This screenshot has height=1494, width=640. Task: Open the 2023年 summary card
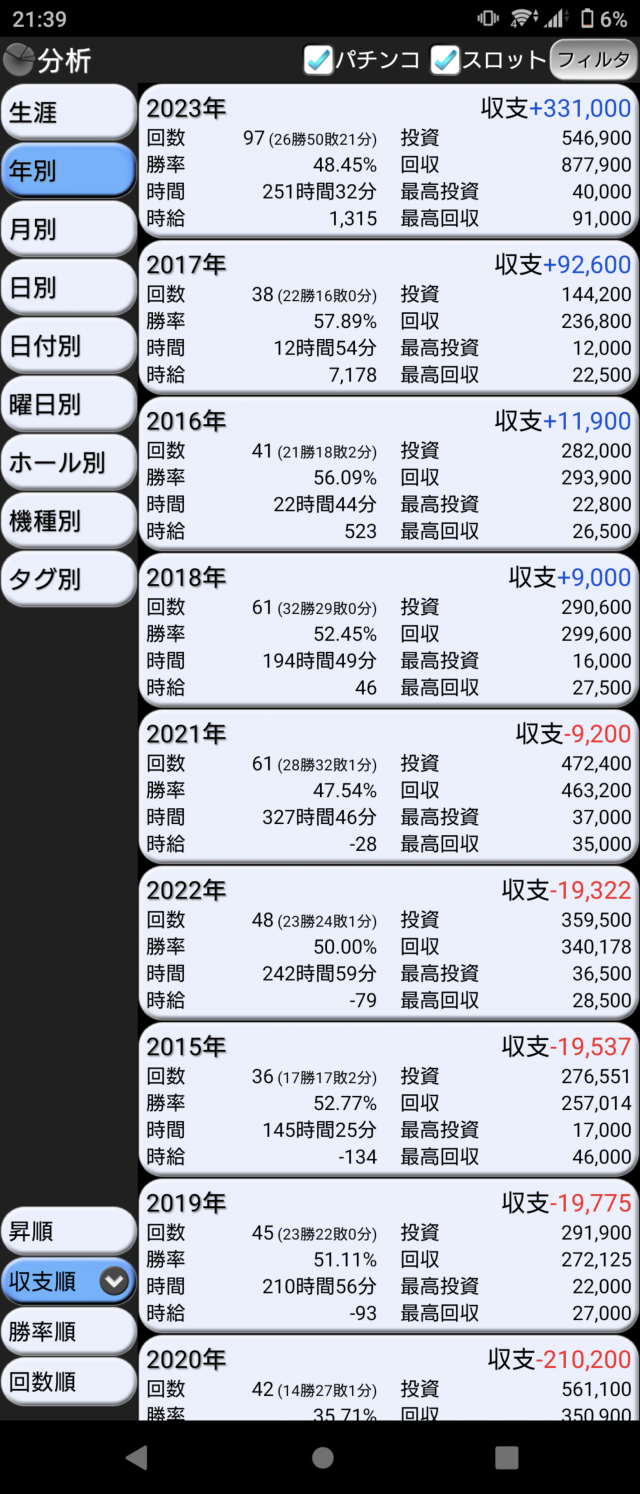tap(388, 162)
